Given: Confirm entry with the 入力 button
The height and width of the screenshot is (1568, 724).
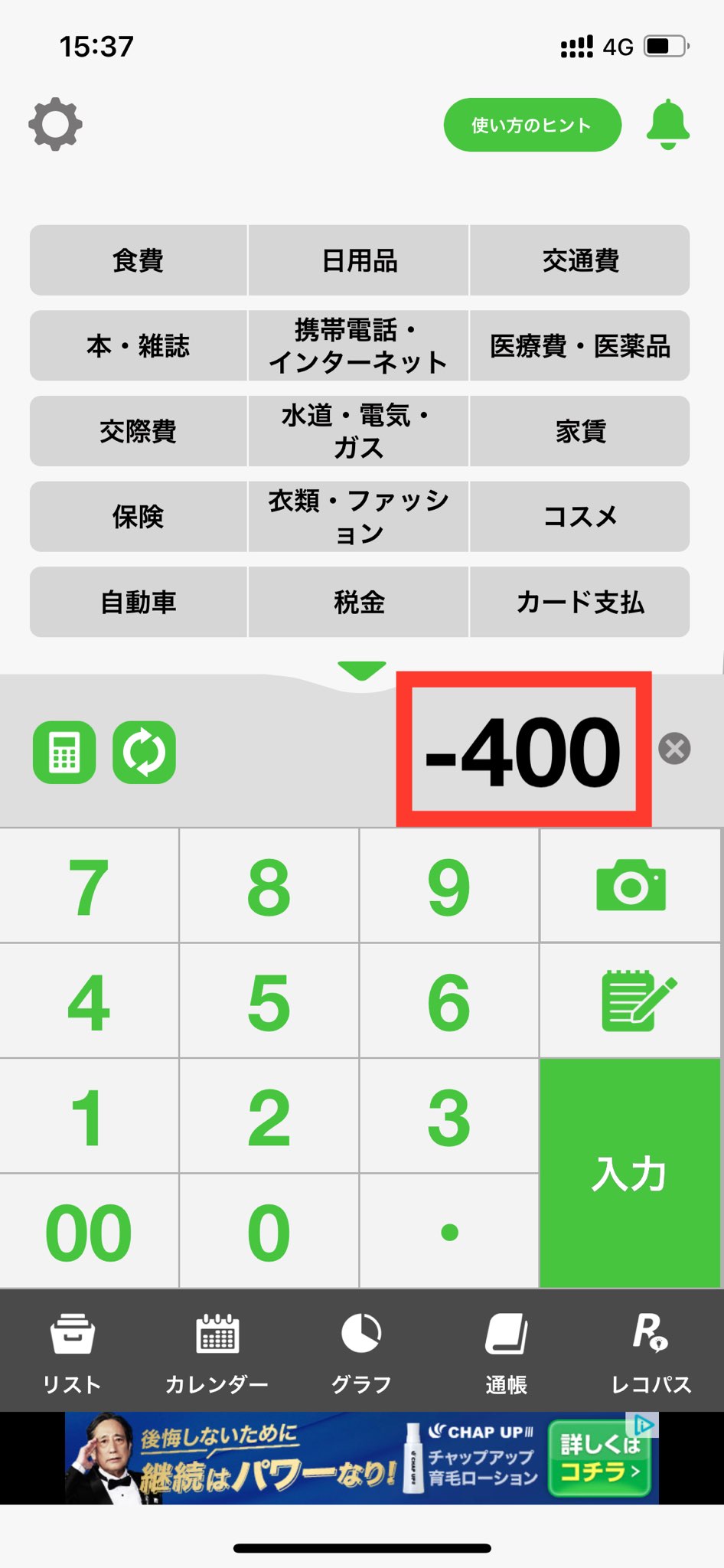Looking at the screenshot, I should pyautogui.click(x=630, y=1173).
